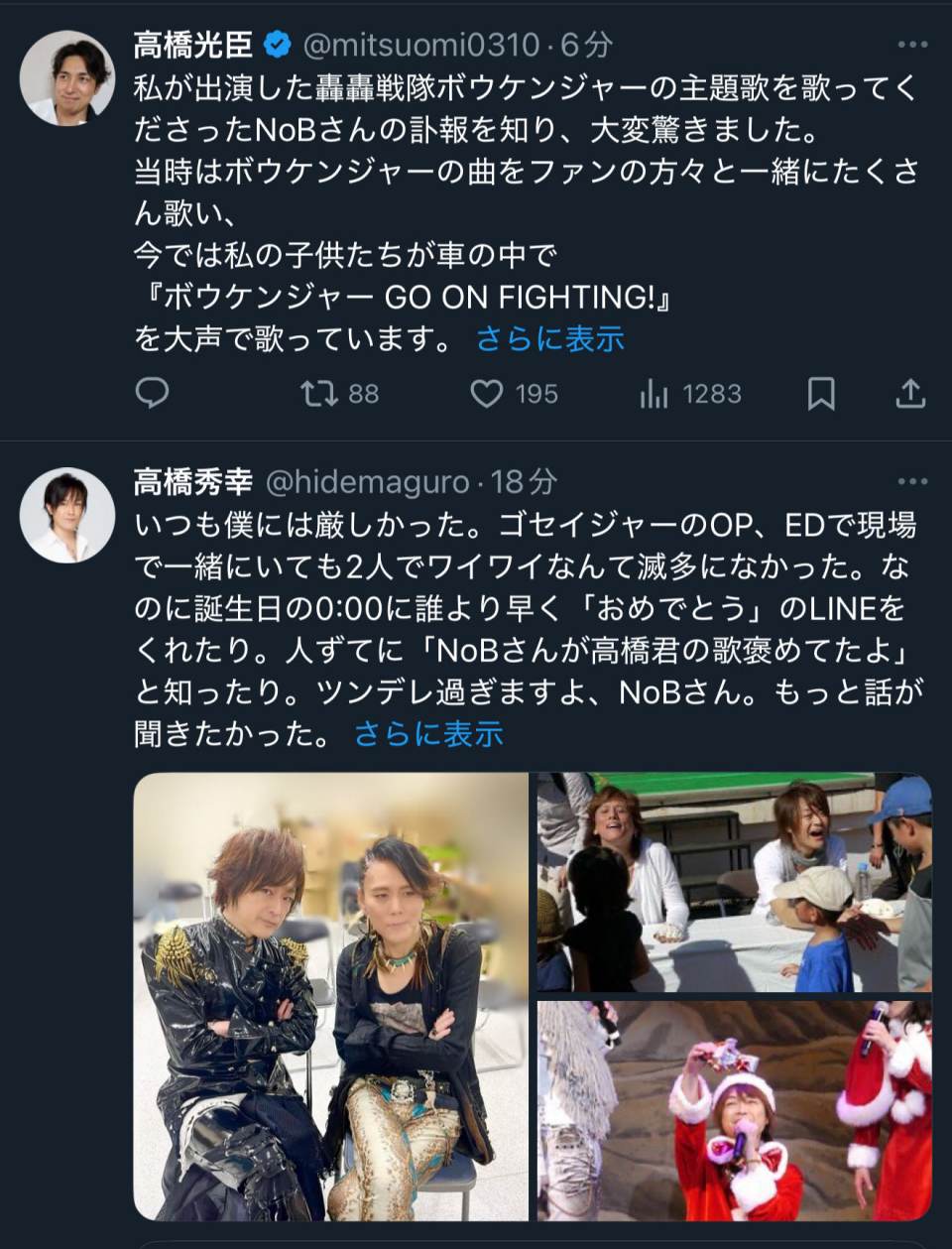This screenshot has width=952, height=1249.
Task: Open the outdoor table event photo
Action: tap(734, 882)
